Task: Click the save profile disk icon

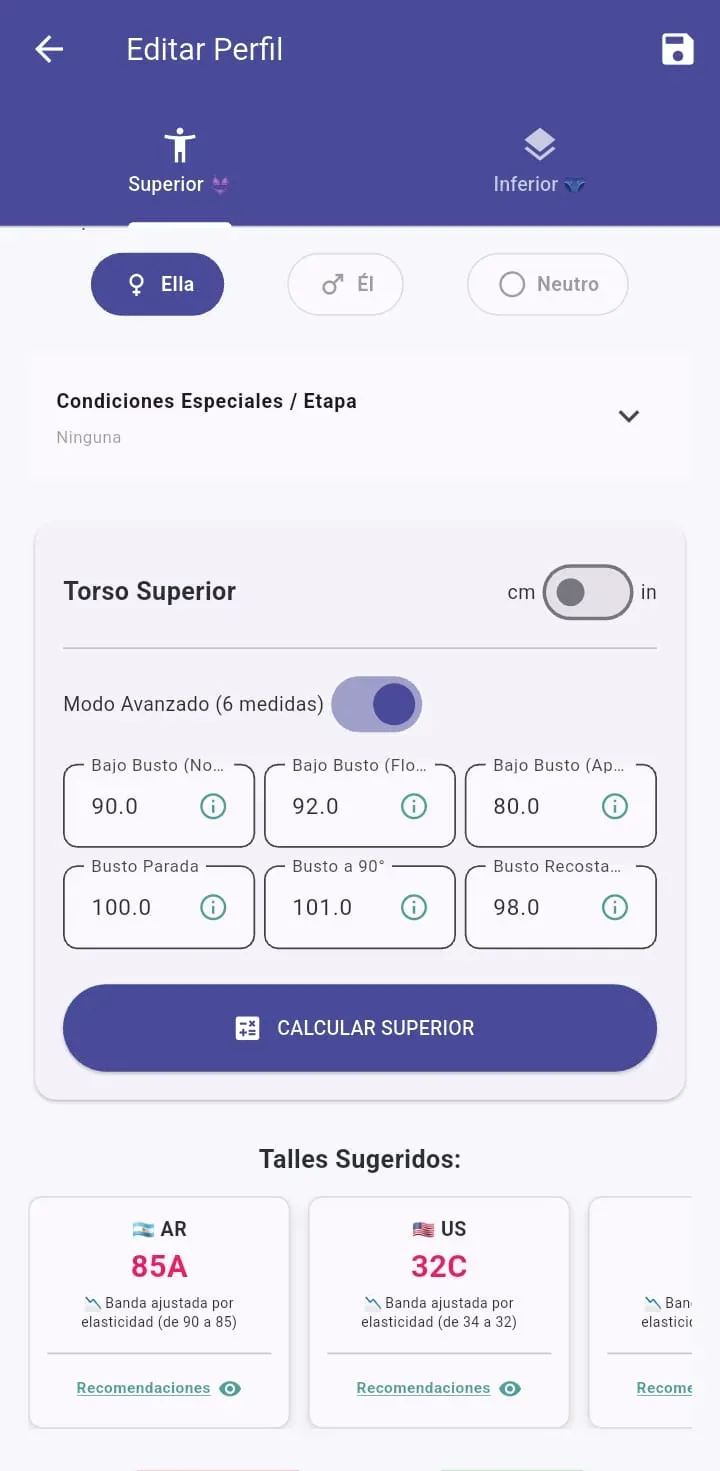Action: click(676, 48)
